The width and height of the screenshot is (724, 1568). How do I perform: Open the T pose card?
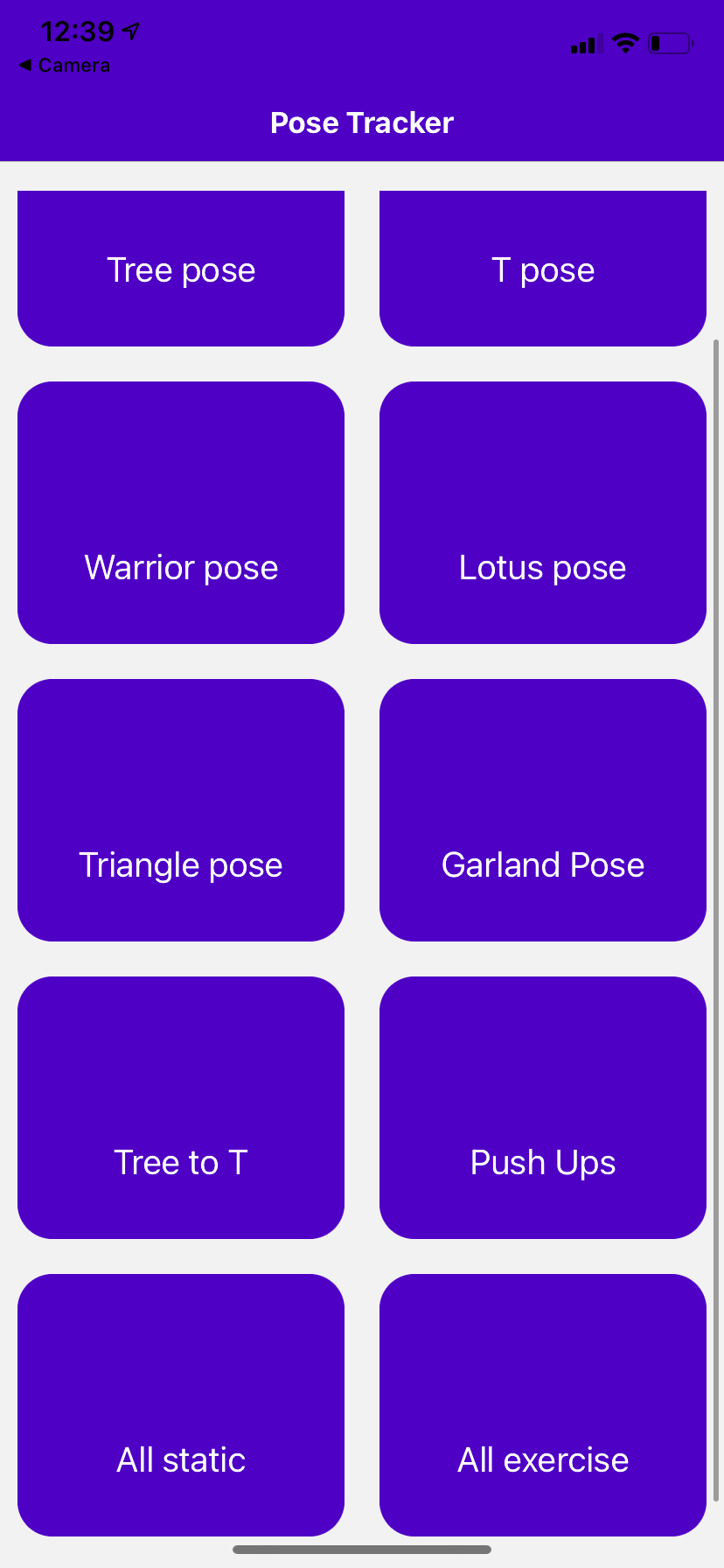pyautogui.click(x=543, y=269)
